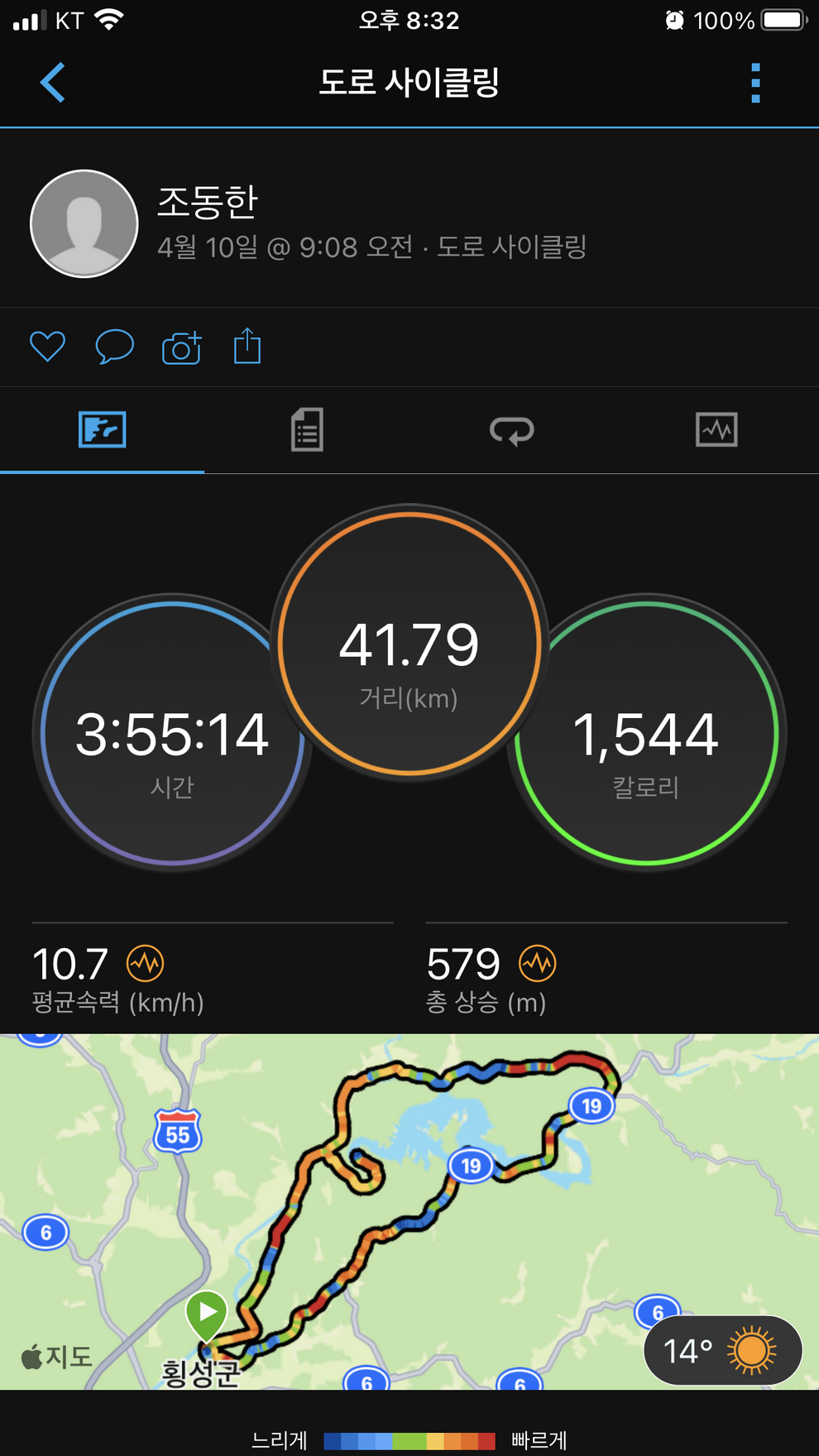This screenshot has width=819, height=1456.
Task: Open the average speed chart icon
Action: point(145,963)
